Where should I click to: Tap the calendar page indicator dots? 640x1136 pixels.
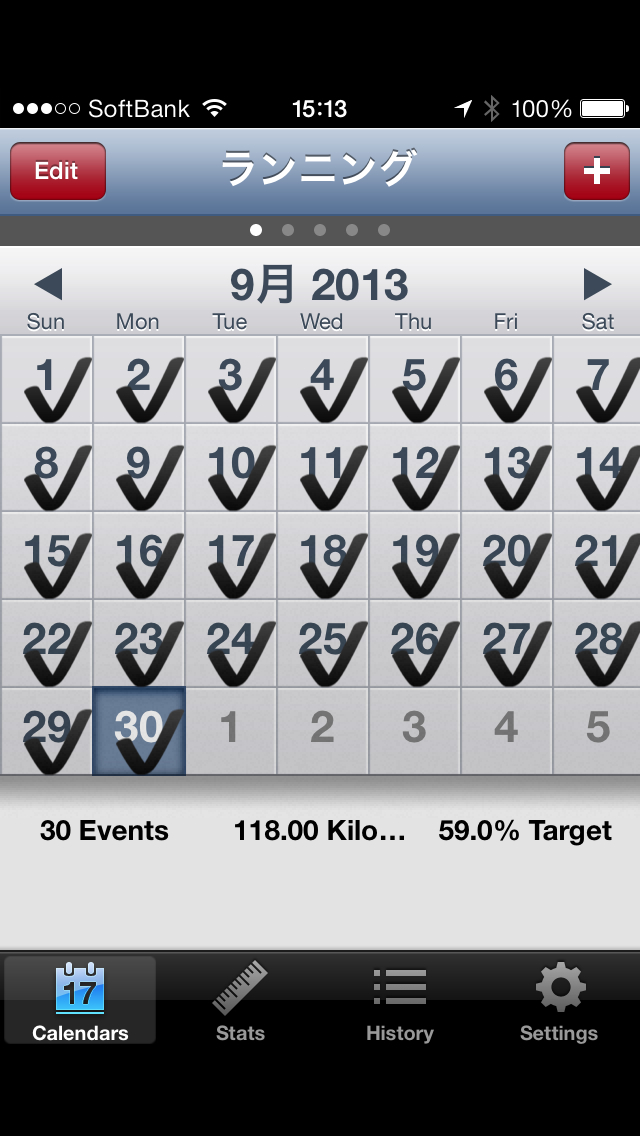pyautogui.click(x=320, y=230)
